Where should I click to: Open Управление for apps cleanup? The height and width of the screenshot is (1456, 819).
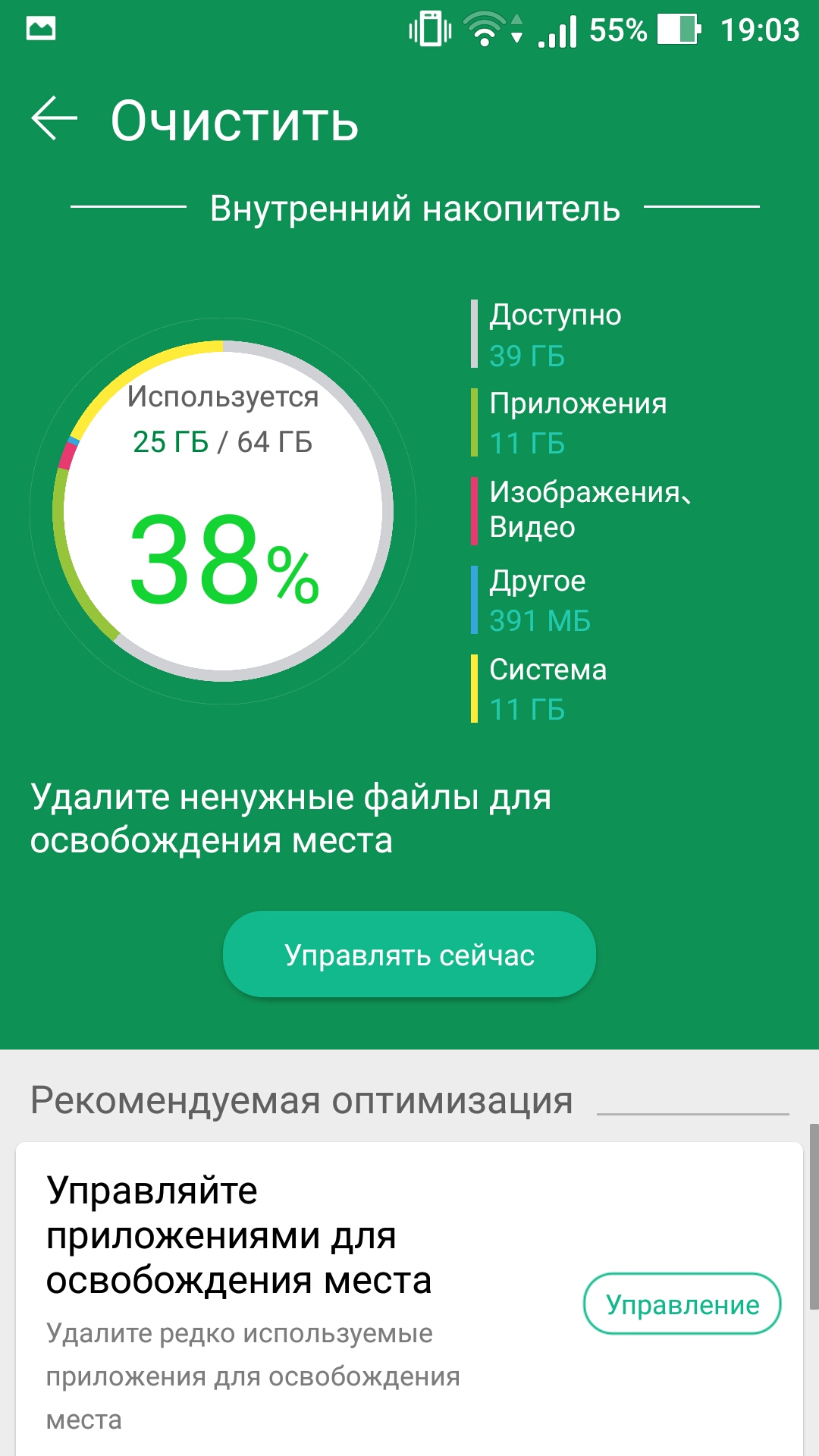(x=682, y=1304)
